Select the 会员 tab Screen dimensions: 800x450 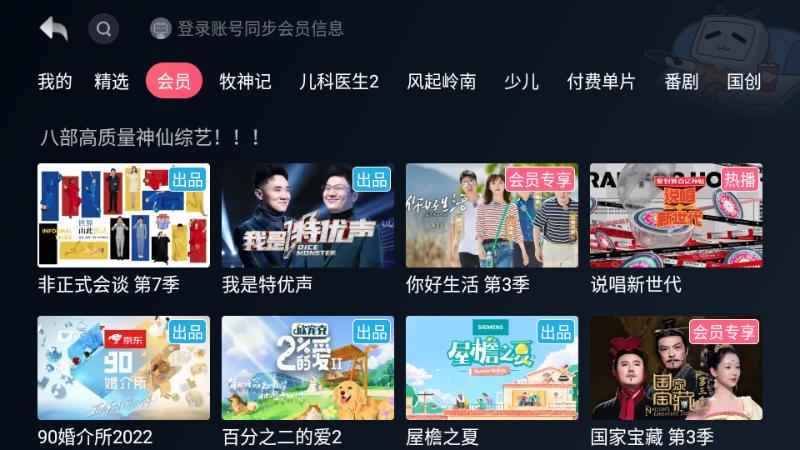coord(174,82)
